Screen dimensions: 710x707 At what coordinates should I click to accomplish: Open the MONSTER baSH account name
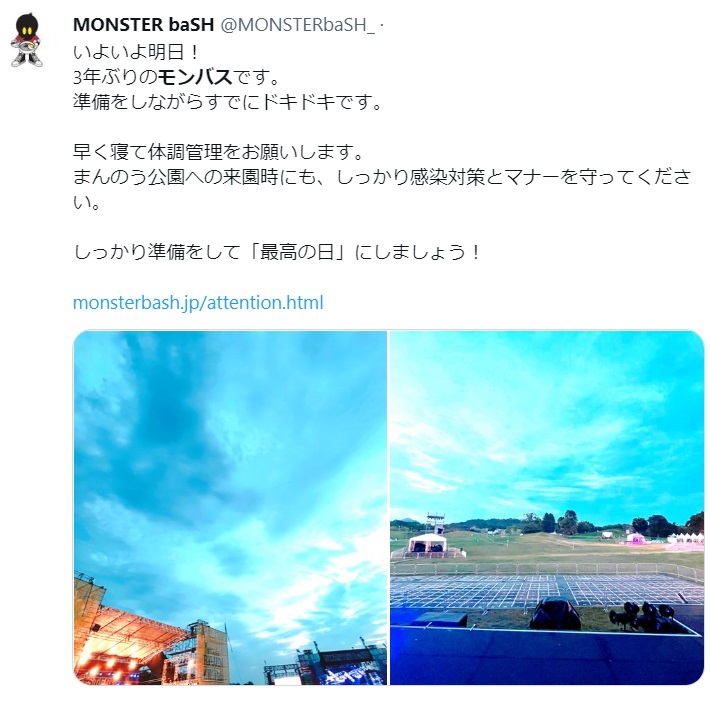point(138,24)
